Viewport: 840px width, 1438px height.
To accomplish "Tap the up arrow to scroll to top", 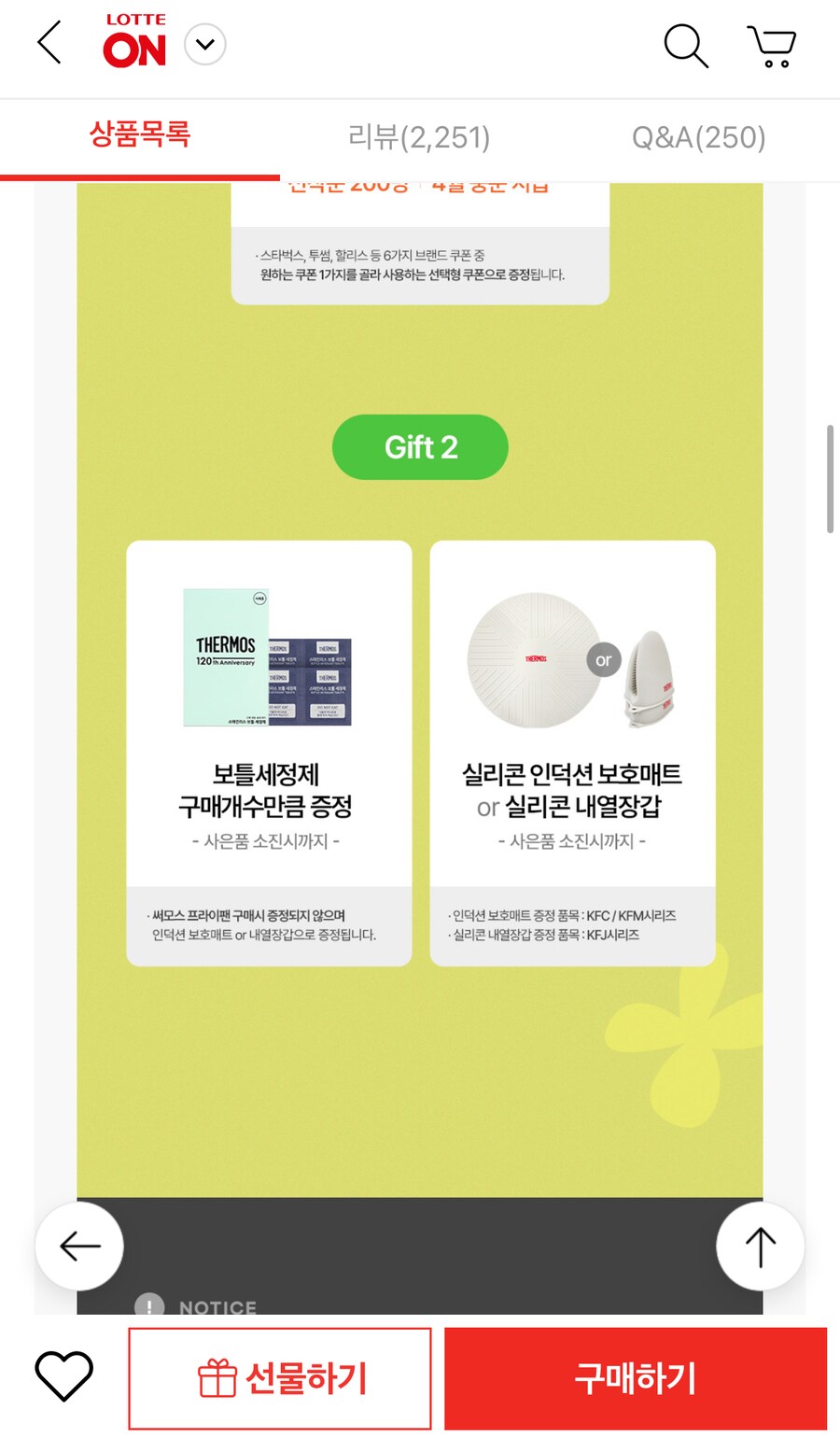I will click(x=760, y=1246).
